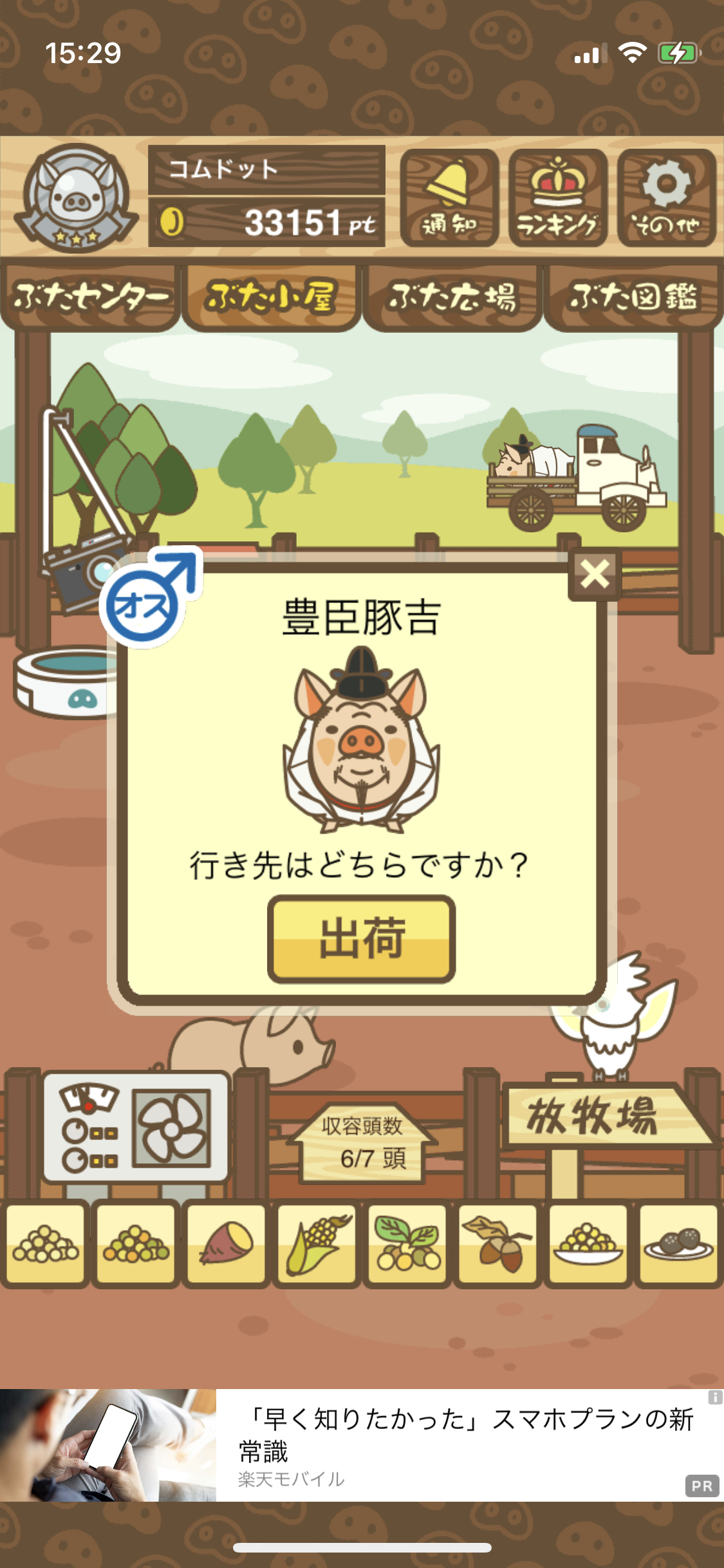Viewport: 724px width, 1568px height.
Task: Open その他 settings gear
Action: click(667, 198)
